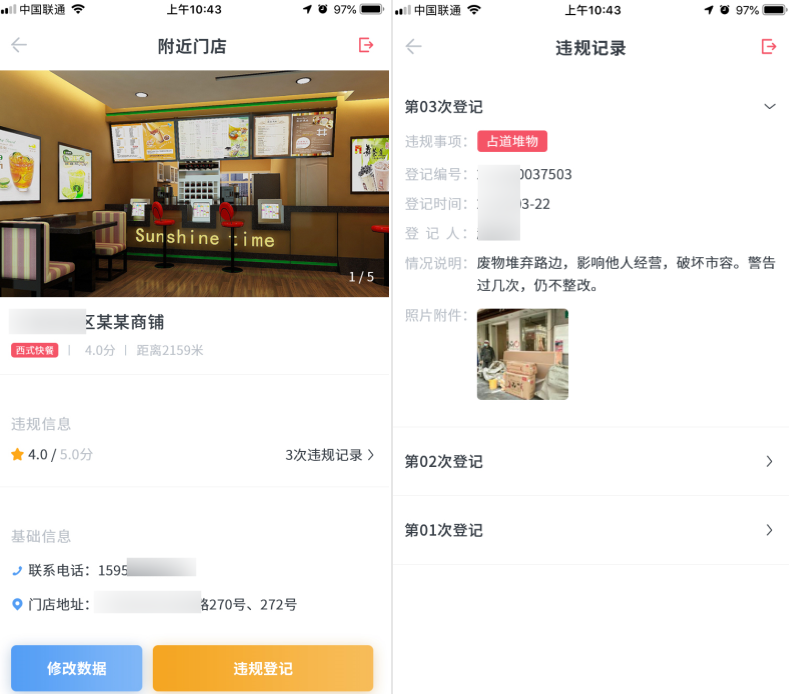Expand the 第02次登记 record
This screenshot has height=694, width=789.
pyautogui.click(x=590, y=461)
